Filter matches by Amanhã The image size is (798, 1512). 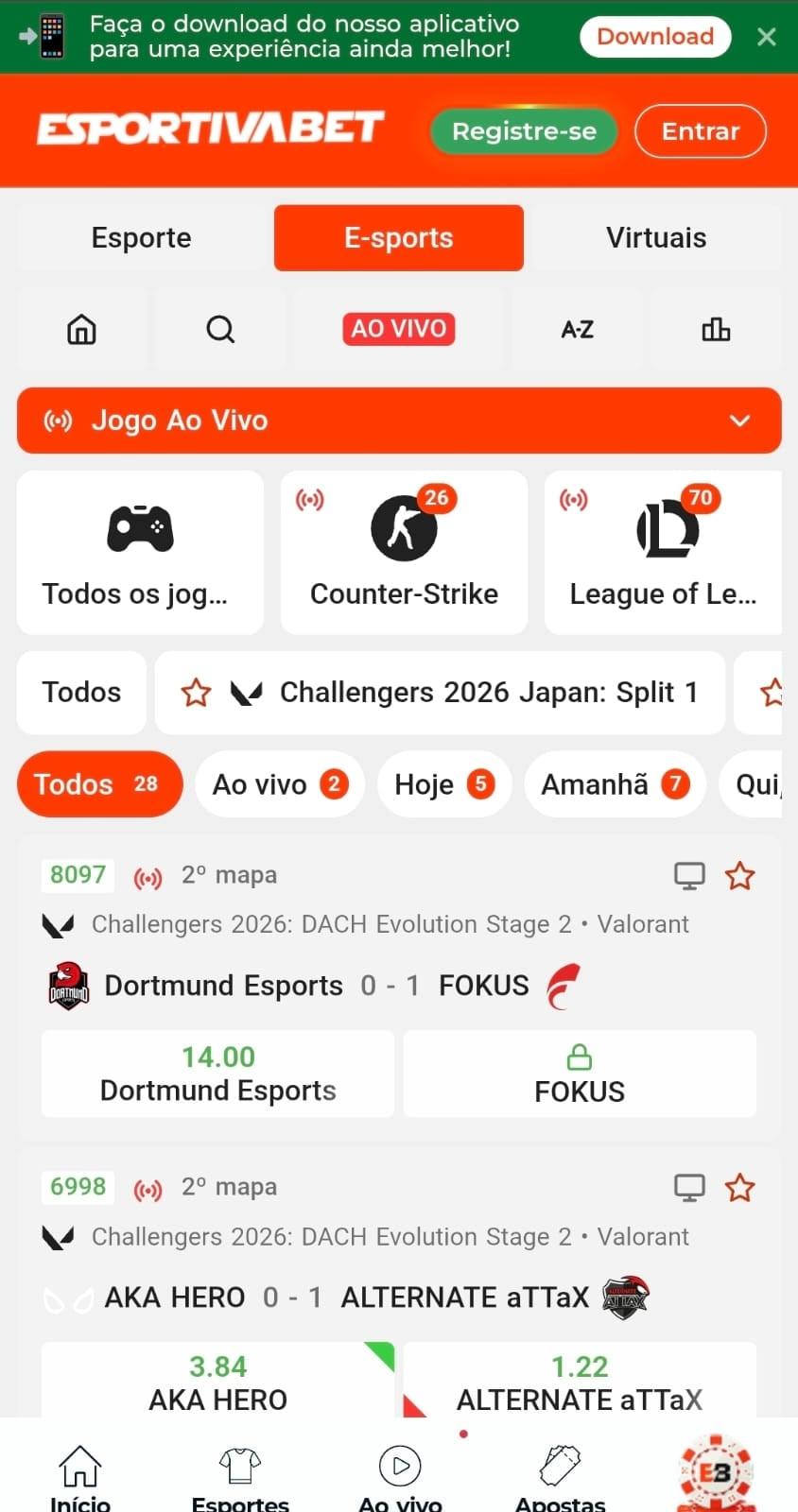615,783
